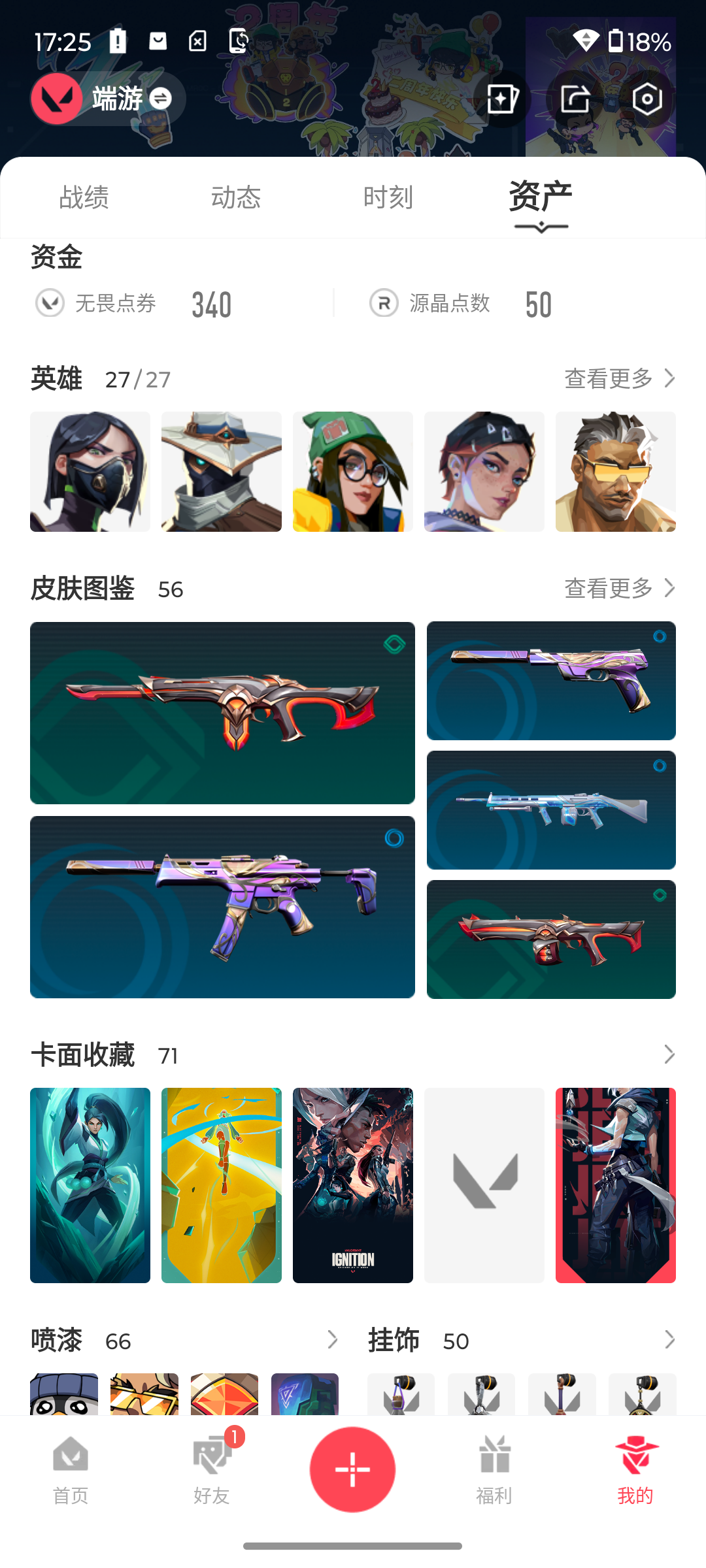Expand the 卡面收藏 card collection
This screenshot has height=1568, width=706.
(x=669, y=1054)
